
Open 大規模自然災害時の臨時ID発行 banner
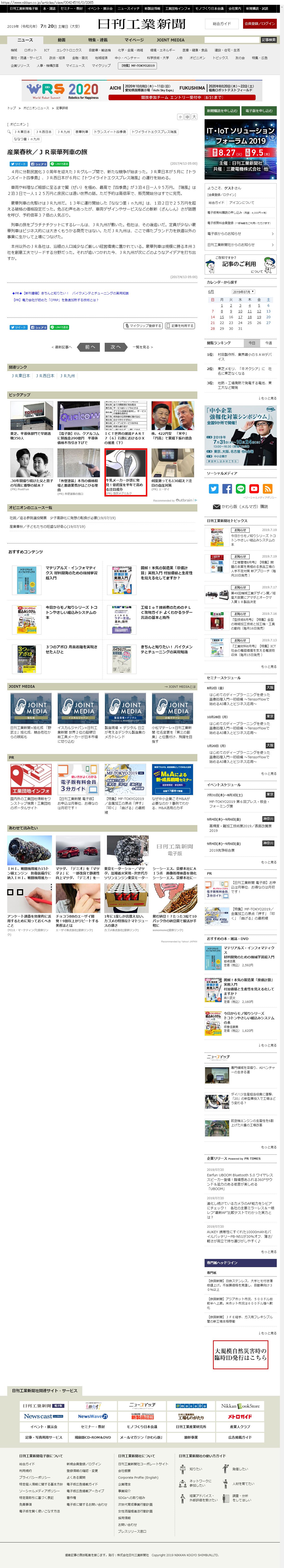tap(240, 1354)
